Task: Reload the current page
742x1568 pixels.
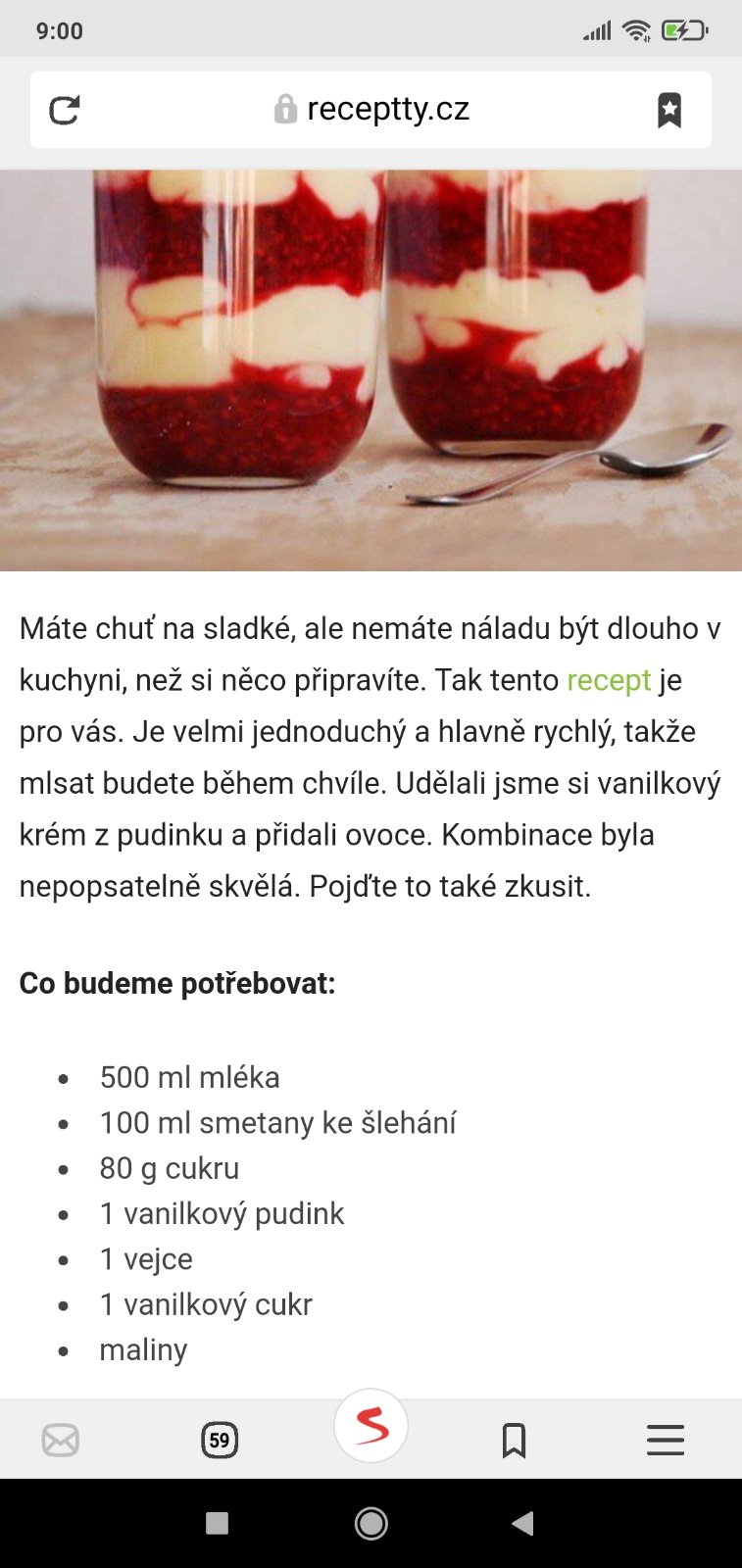Action: click(65, 110)
